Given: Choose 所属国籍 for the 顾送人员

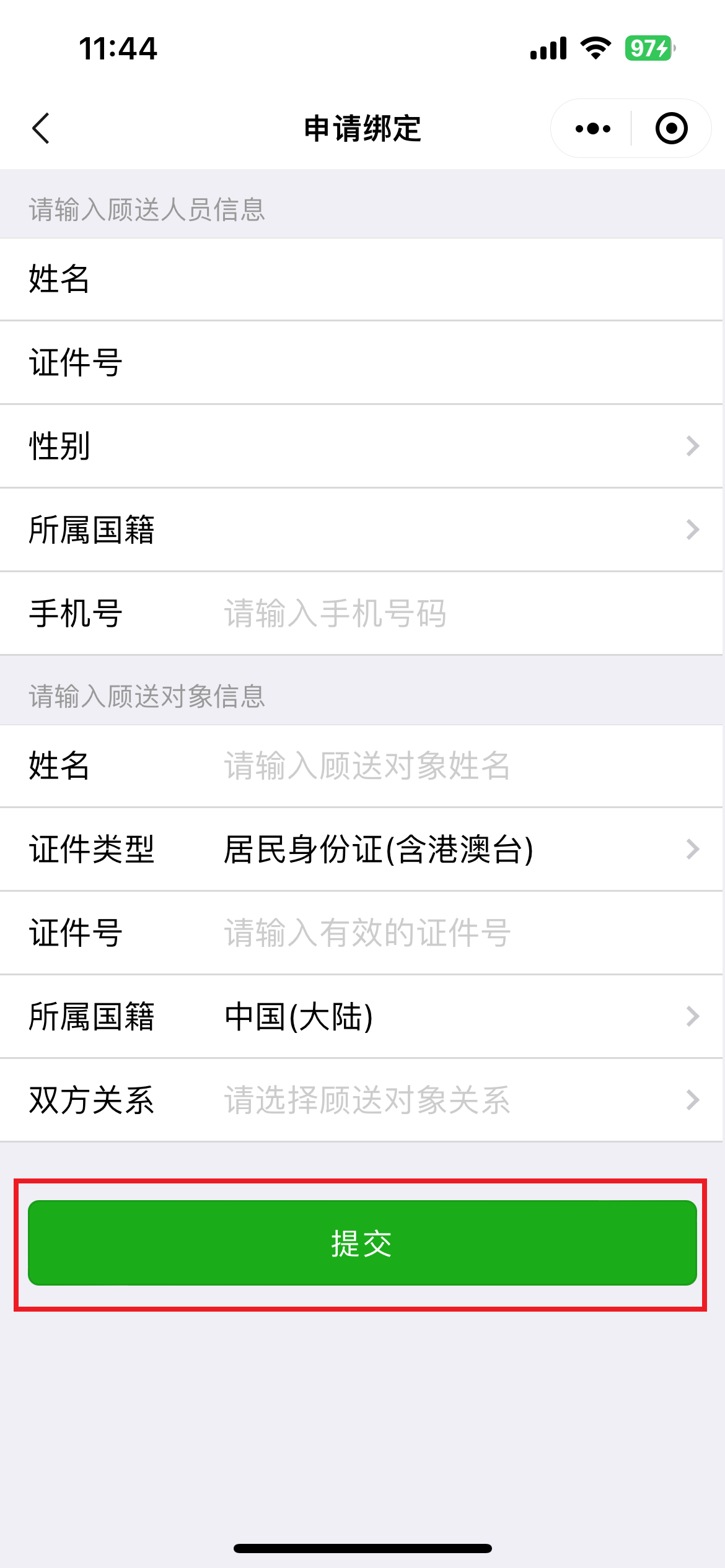Looking at the screenshot, I should click(x=434, y=530).
